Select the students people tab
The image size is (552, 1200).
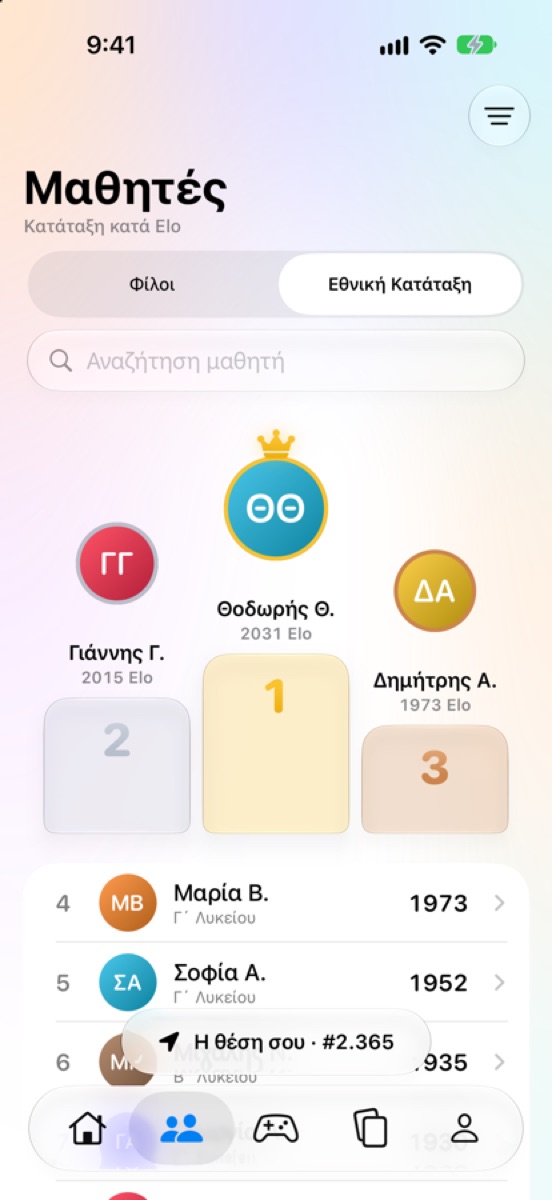click(x=181, y=1128)
